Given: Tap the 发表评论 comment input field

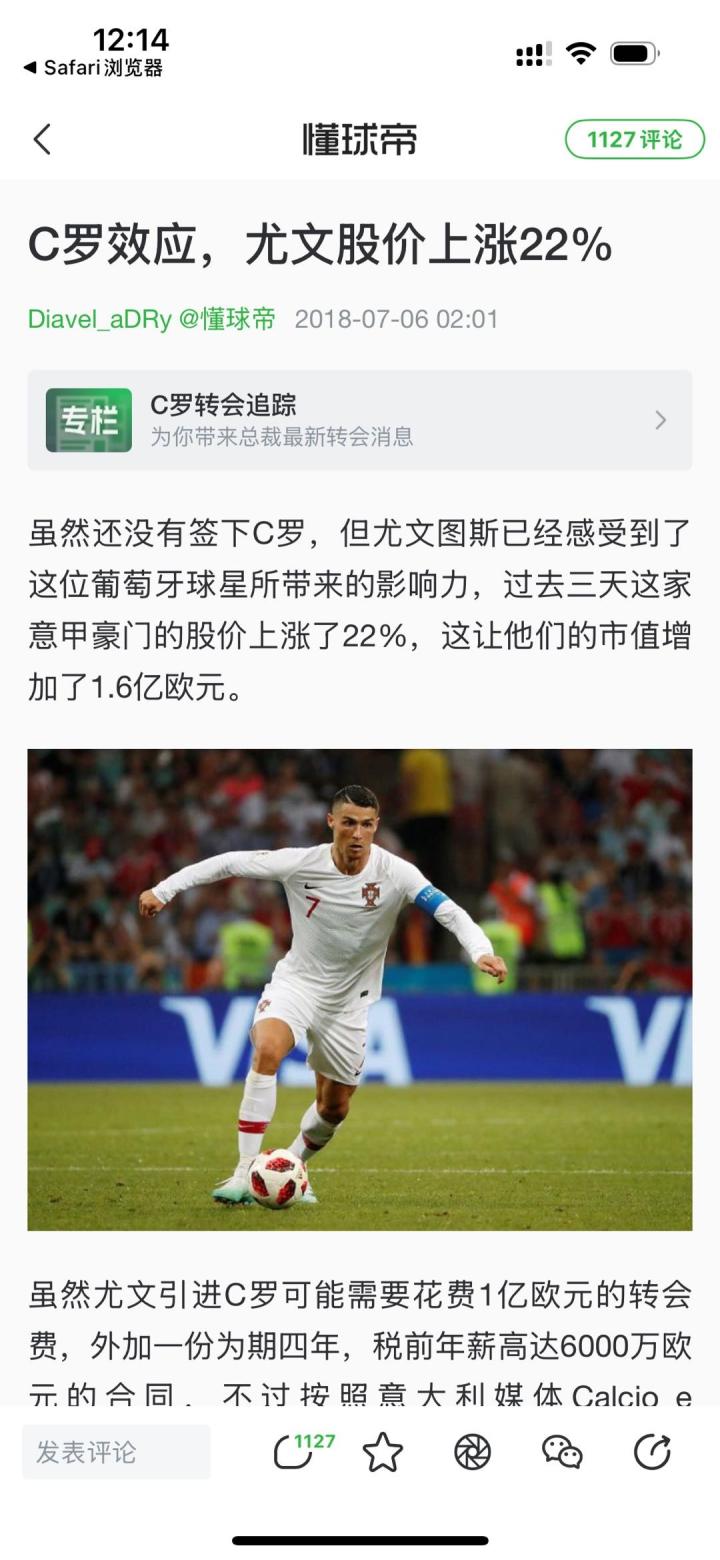Looking at the screenshot, I should pos(116,1452).
